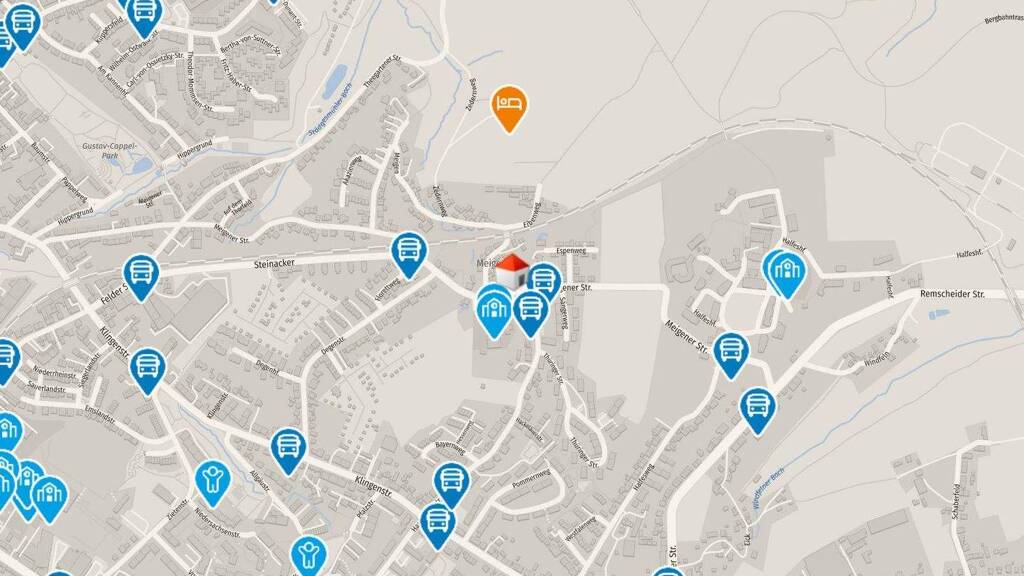This screenshot has height=576, width=1024.
Task: Open the bus stop marker on Remscheider Str.
Action: (758, 407)
